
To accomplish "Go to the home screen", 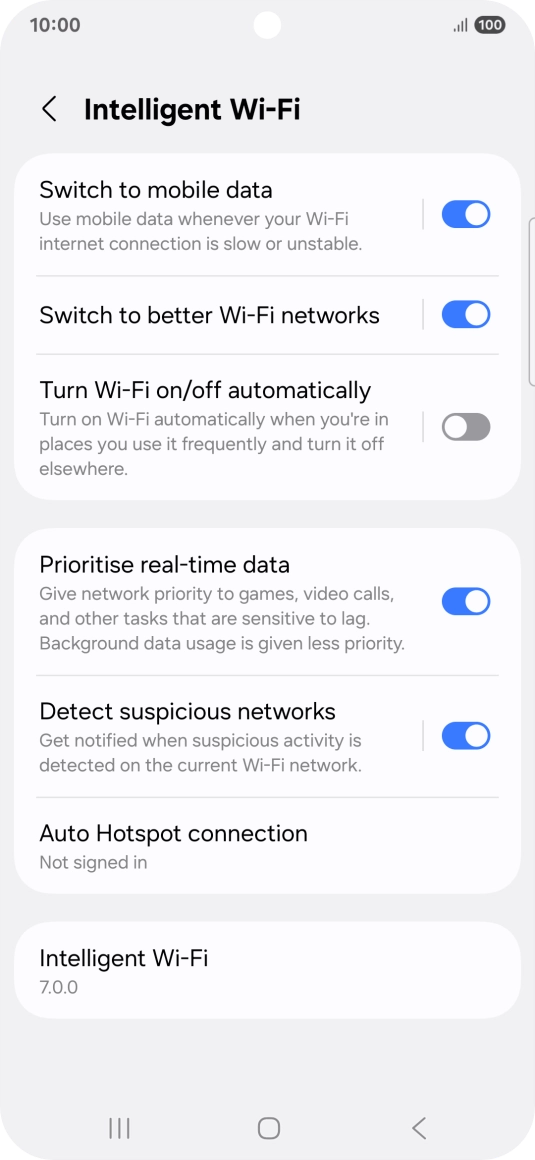I will click(268, 1128).
